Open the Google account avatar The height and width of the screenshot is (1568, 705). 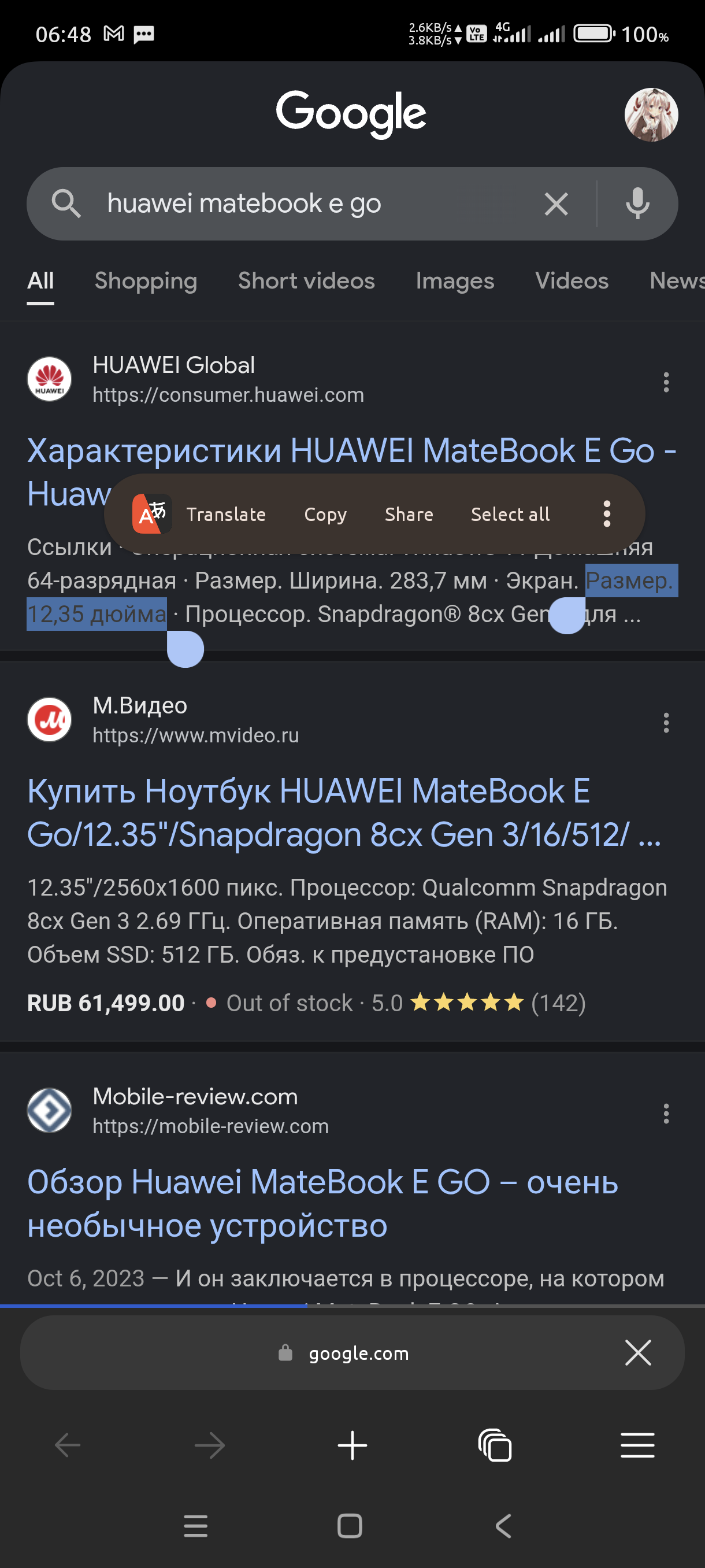[x=651, y=115]
